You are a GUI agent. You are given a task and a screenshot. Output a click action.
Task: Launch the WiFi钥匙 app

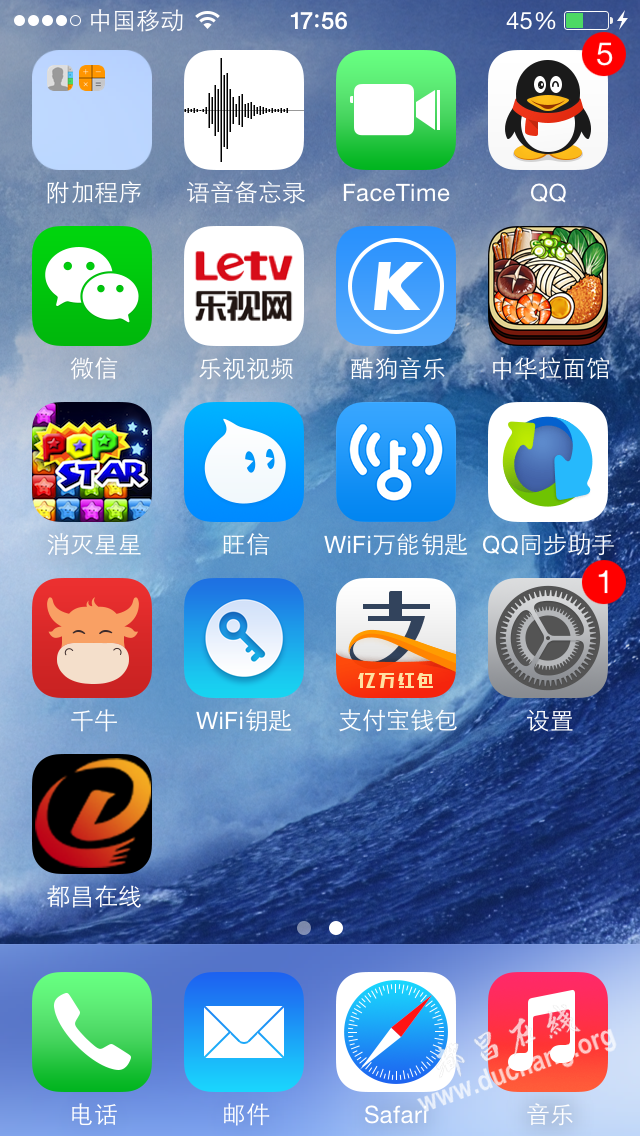click(244, 638)
